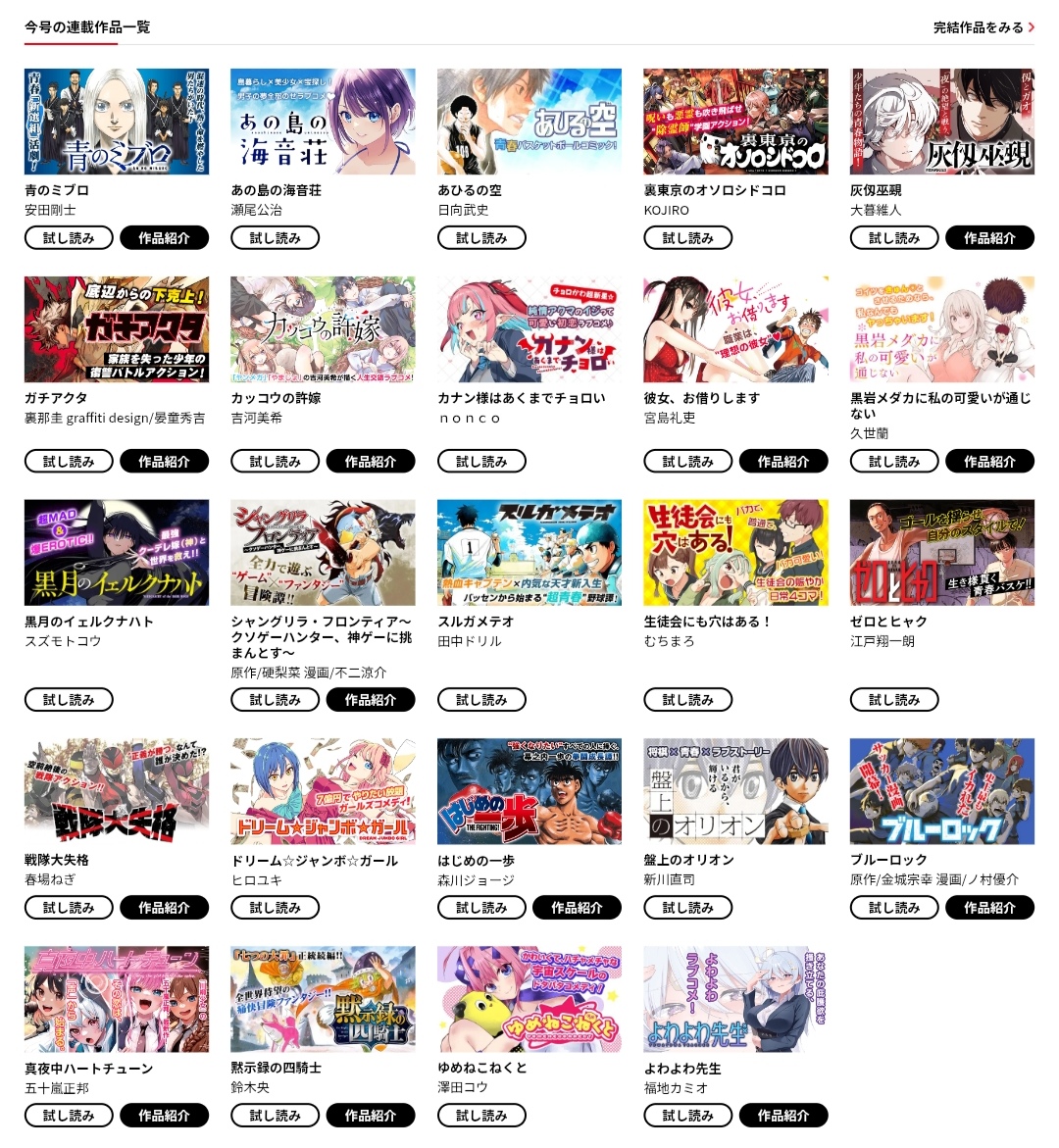Open the 裏東京のオソロシドコロ cover
Screen dimensions: 1059x1148
735,122
